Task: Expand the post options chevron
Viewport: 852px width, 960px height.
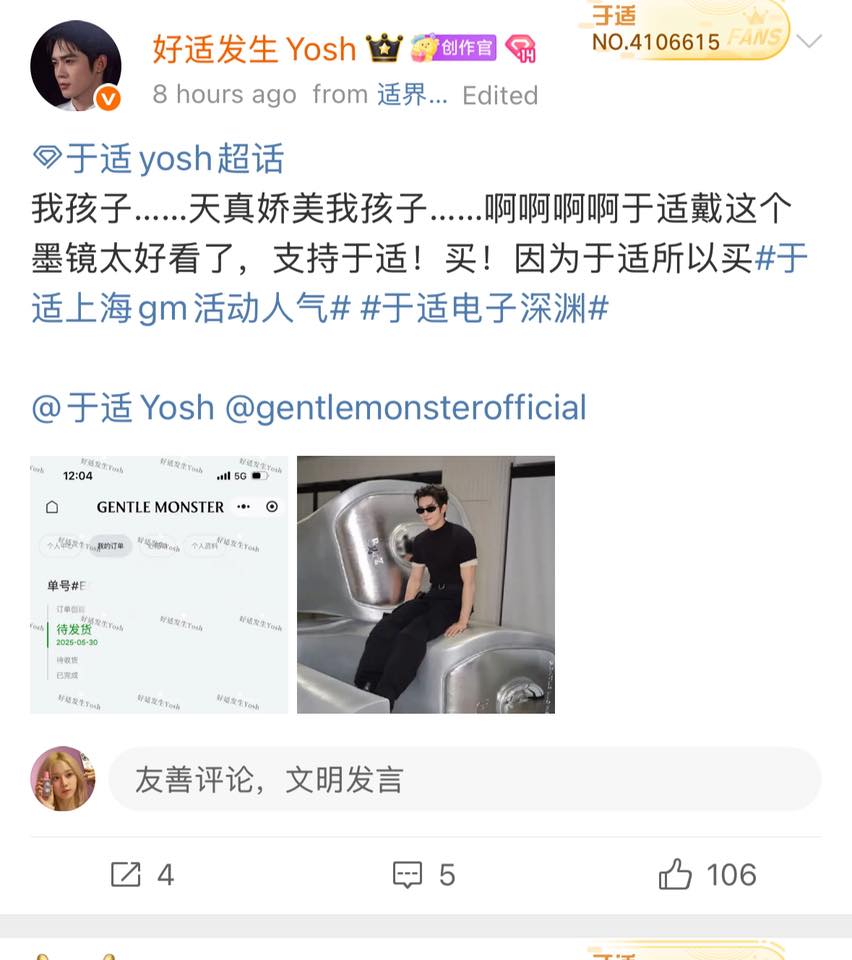Action: click(810, 42)
